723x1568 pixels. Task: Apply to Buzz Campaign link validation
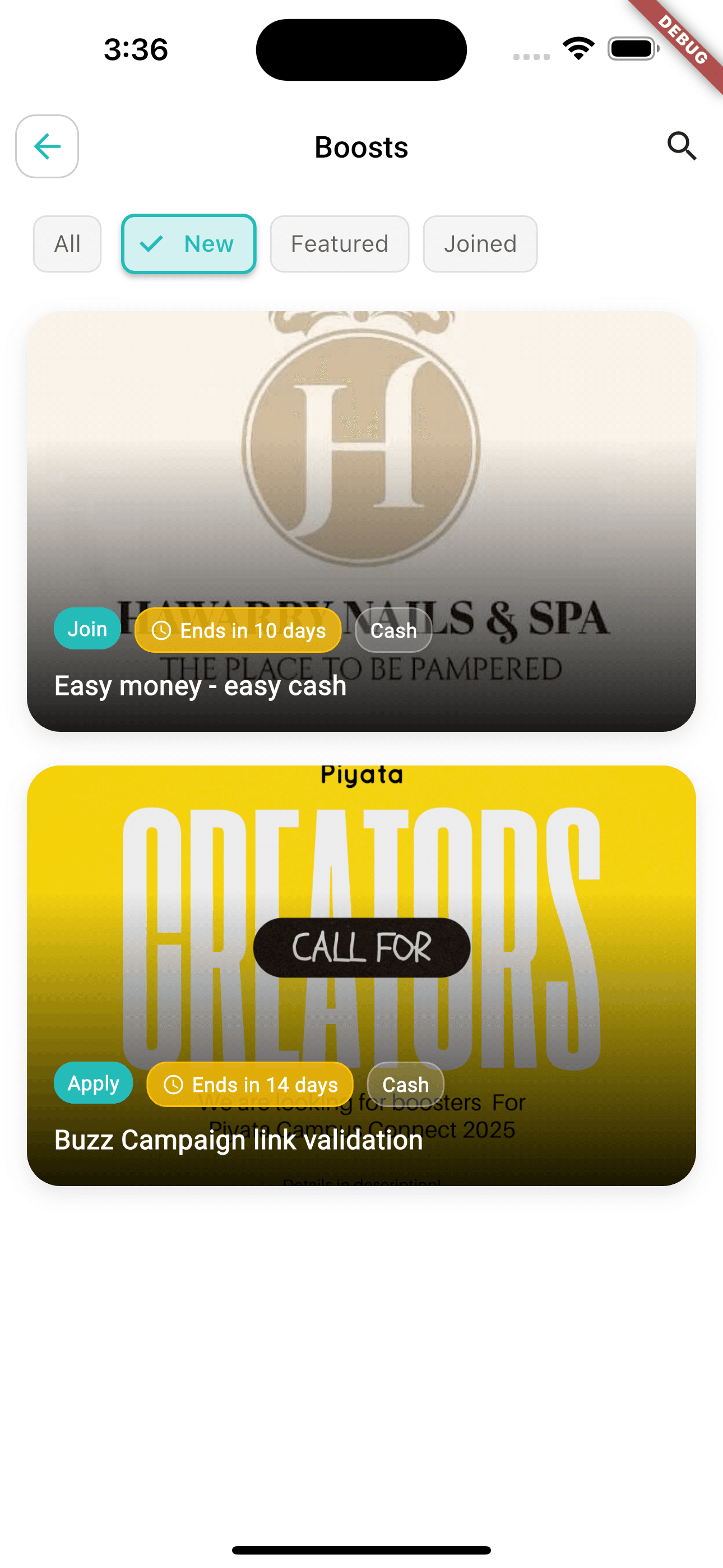point(93,1083)
